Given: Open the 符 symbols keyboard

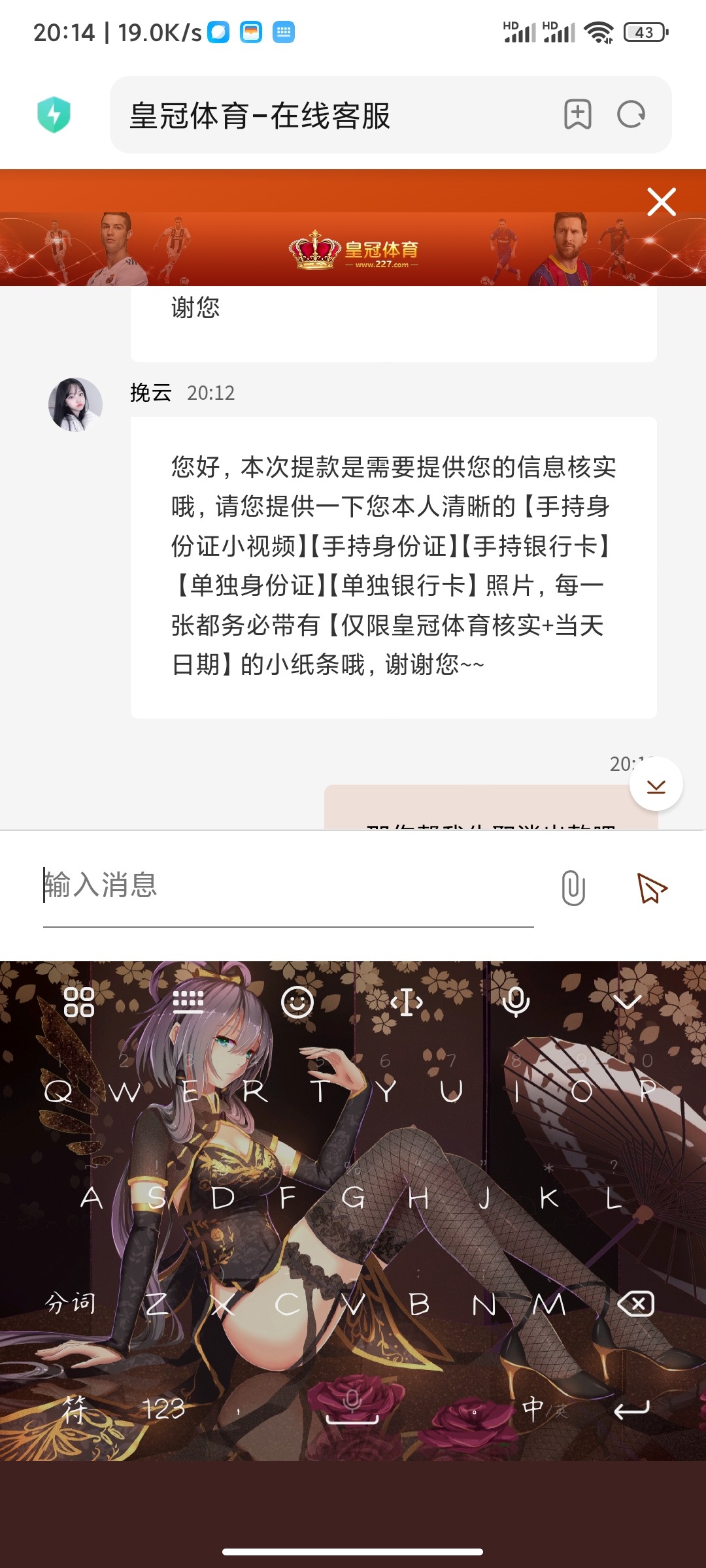Looking at the screenshot, I should pos(75,1409).
